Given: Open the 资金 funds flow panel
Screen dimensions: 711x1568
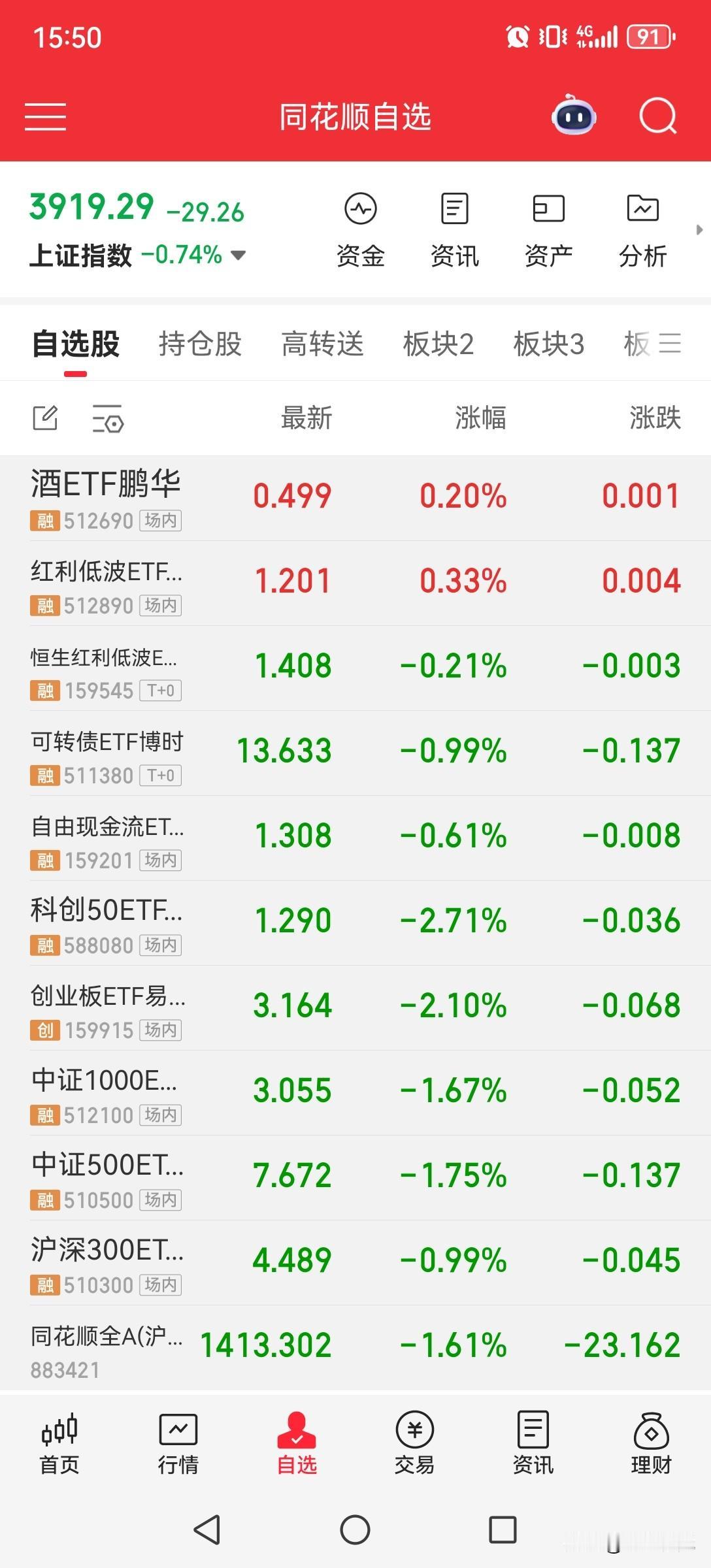Looking at the screenshot, I should tap(361, 227).
